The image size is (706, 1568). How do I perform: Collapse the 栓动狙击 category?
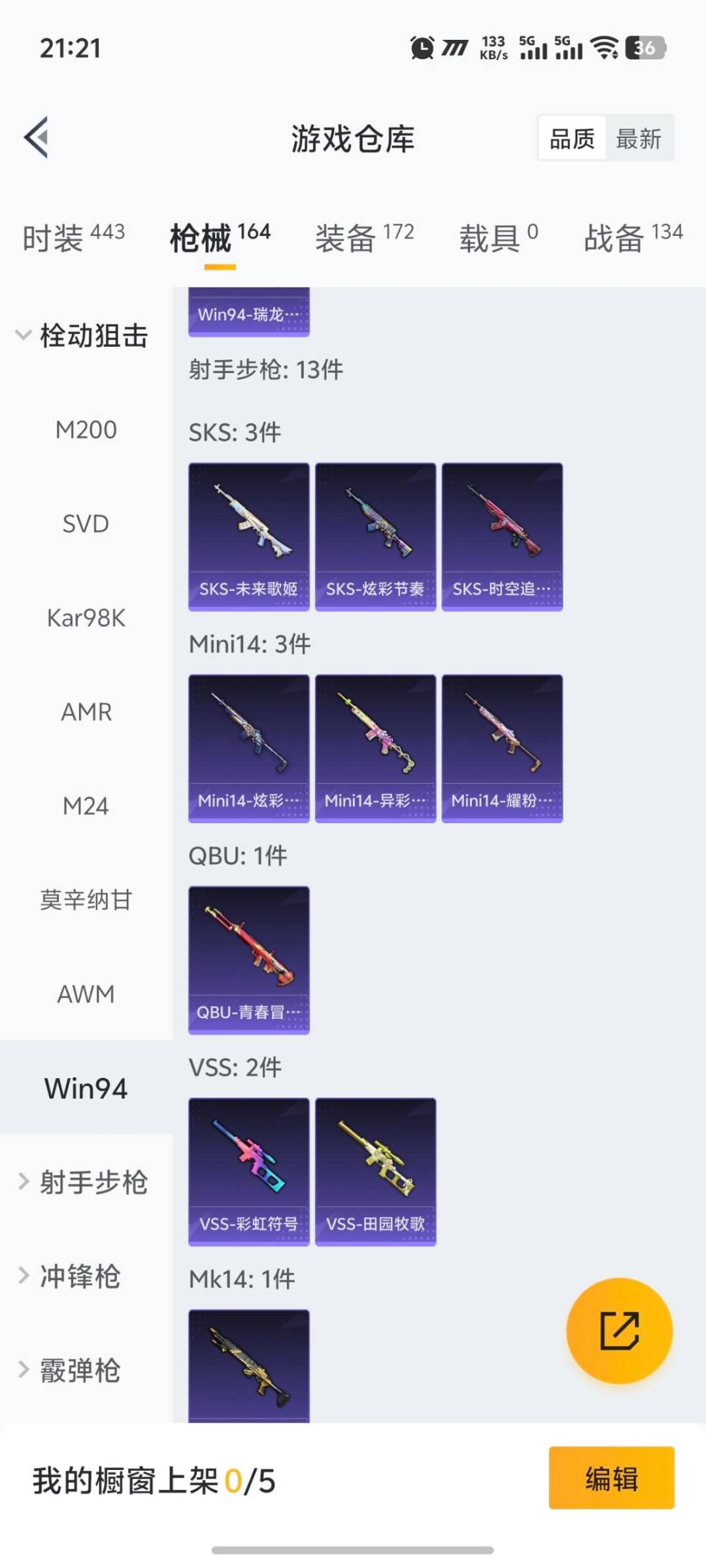pos(85,335)
